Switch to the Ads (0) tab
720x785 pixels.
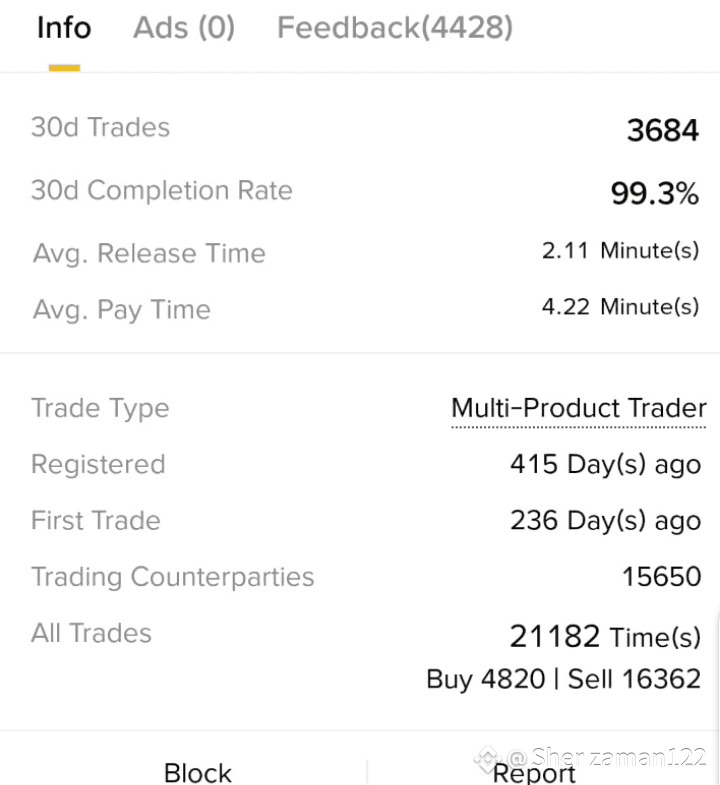[x=184, y=28]
